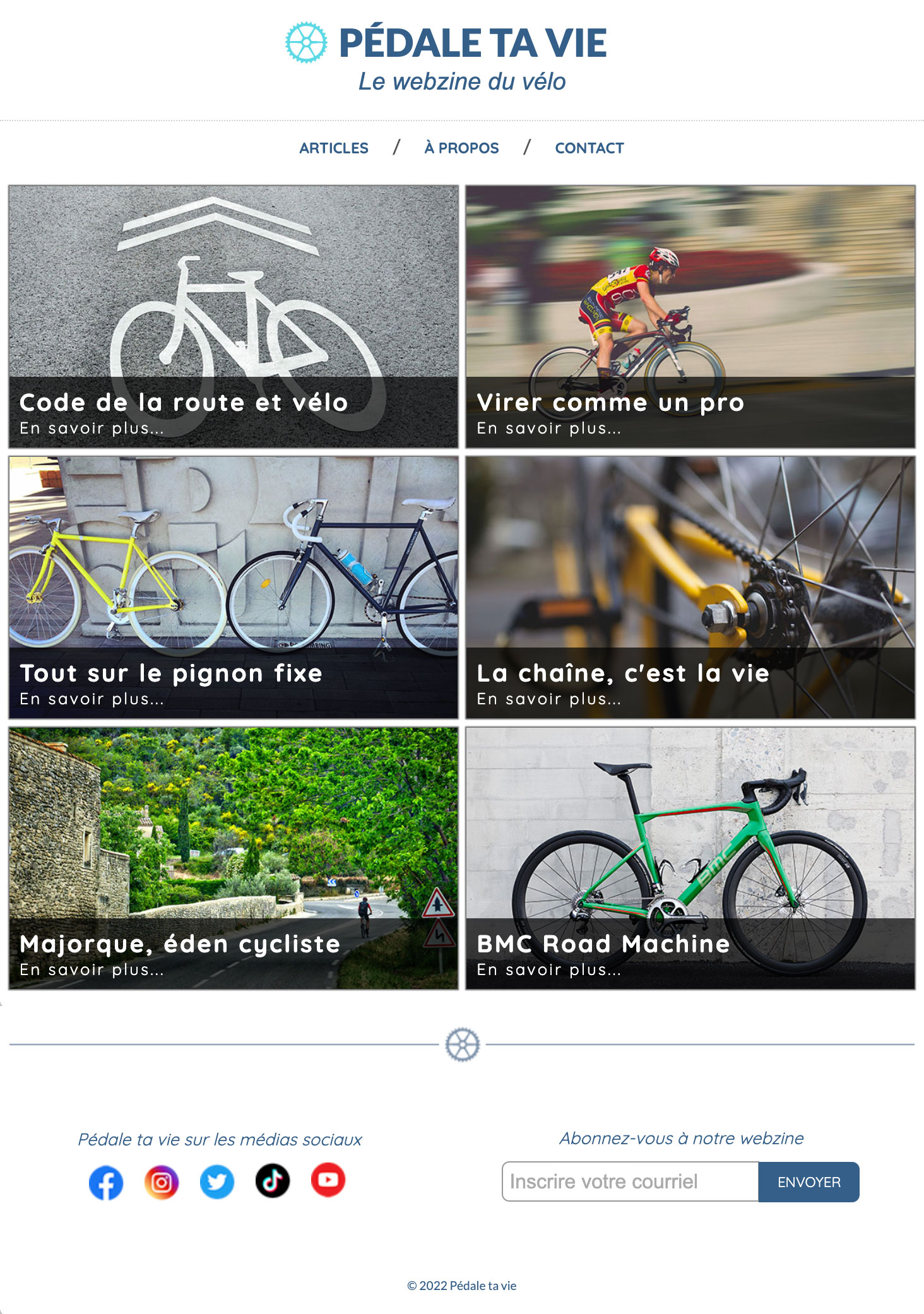Image resolution: width=924 pixels, height=1314 pixels.
Task: Open the Instagram profile icon
Action: coord(162,1182)
